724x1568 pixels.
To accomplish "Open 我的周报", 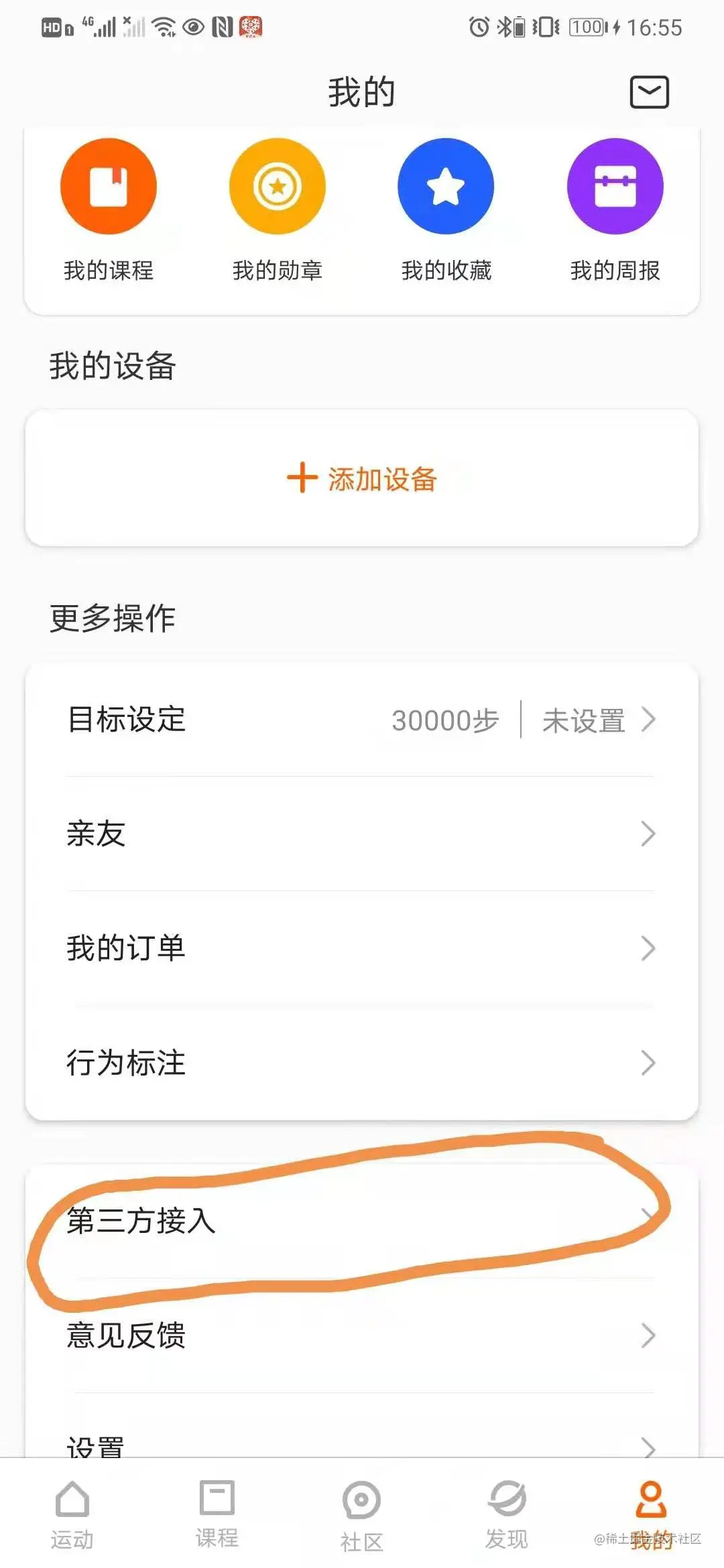I will (x=615, y=209).
